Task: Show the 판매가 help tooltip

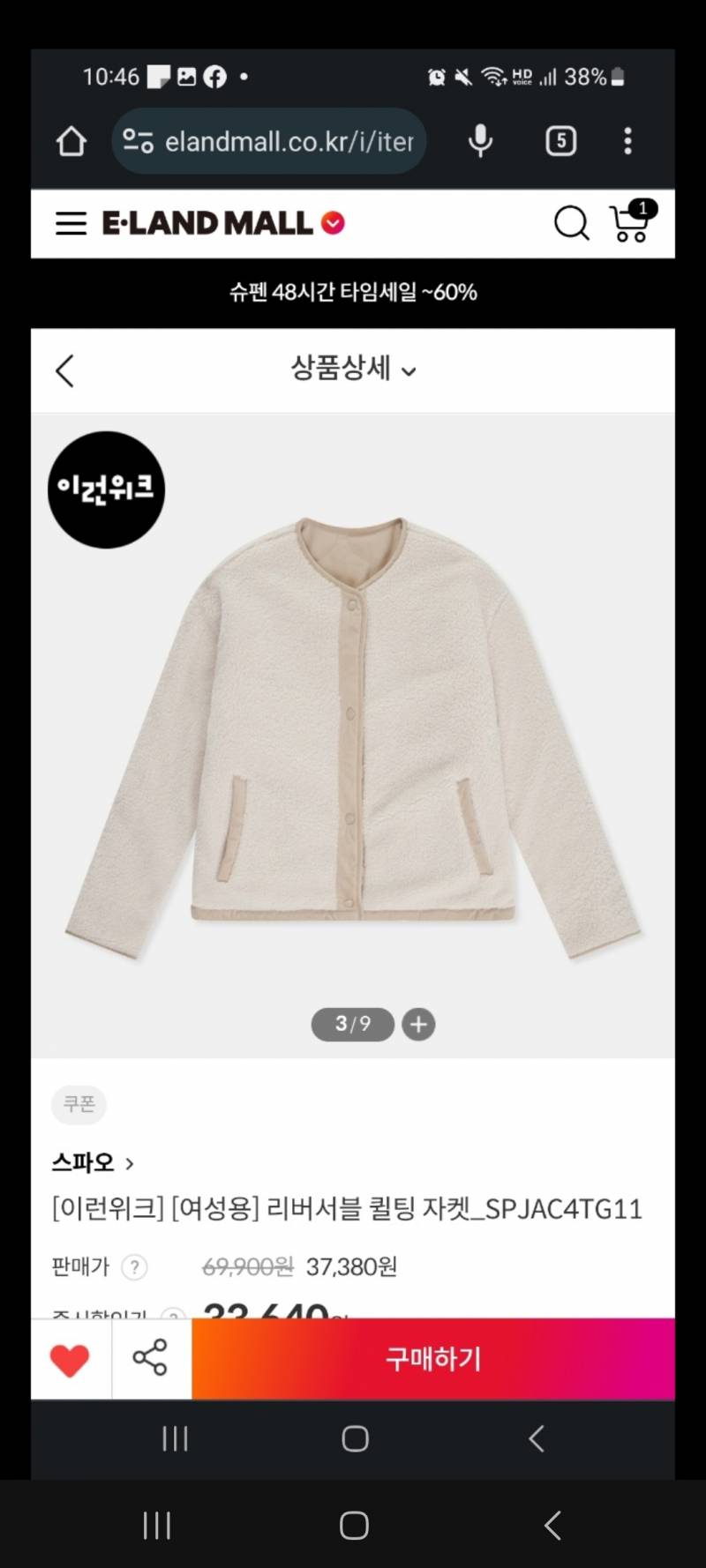Action: (134, 1267)
